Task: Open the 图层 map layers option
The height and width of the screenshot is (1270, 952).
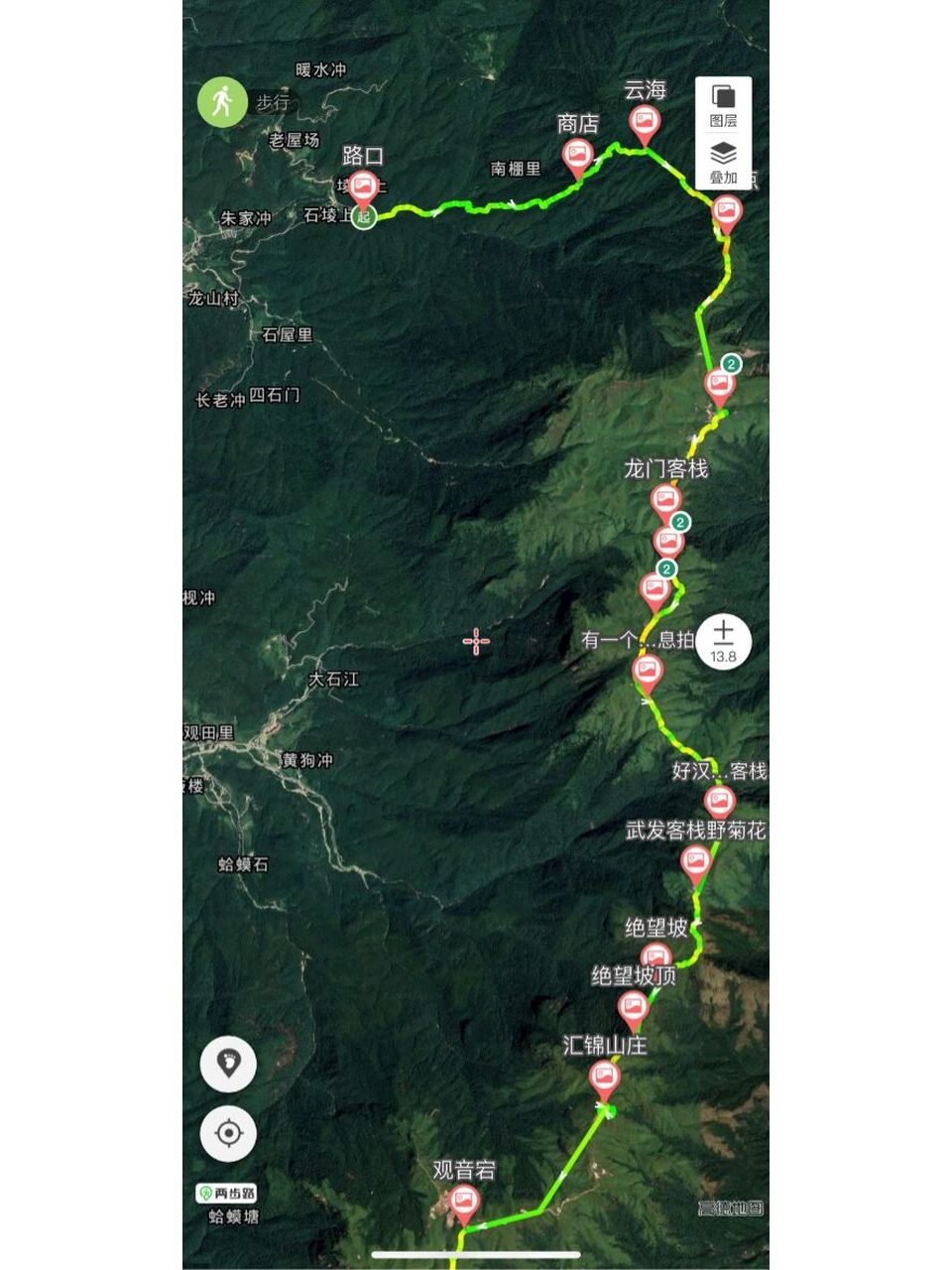Action: click(723, 104)
